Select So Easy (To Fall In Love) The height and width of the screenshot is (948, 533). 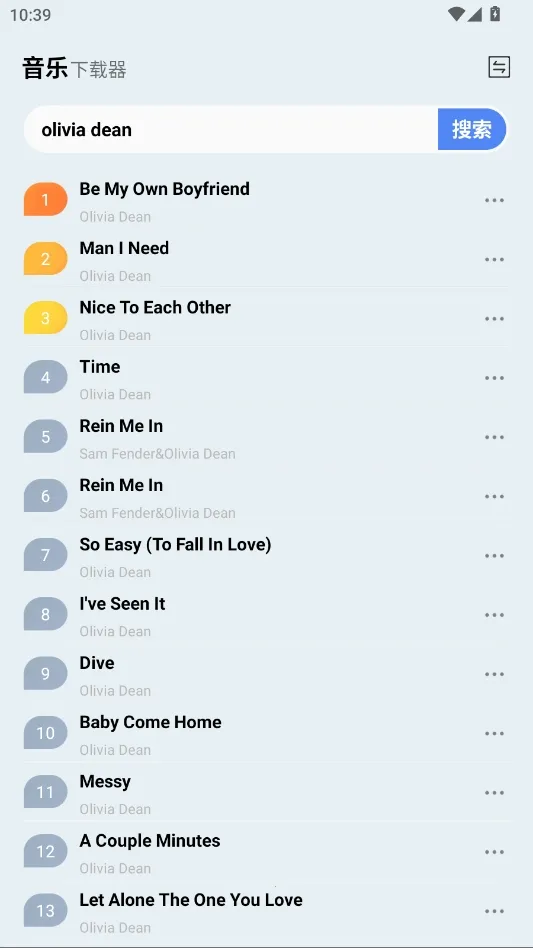point(266,556)
